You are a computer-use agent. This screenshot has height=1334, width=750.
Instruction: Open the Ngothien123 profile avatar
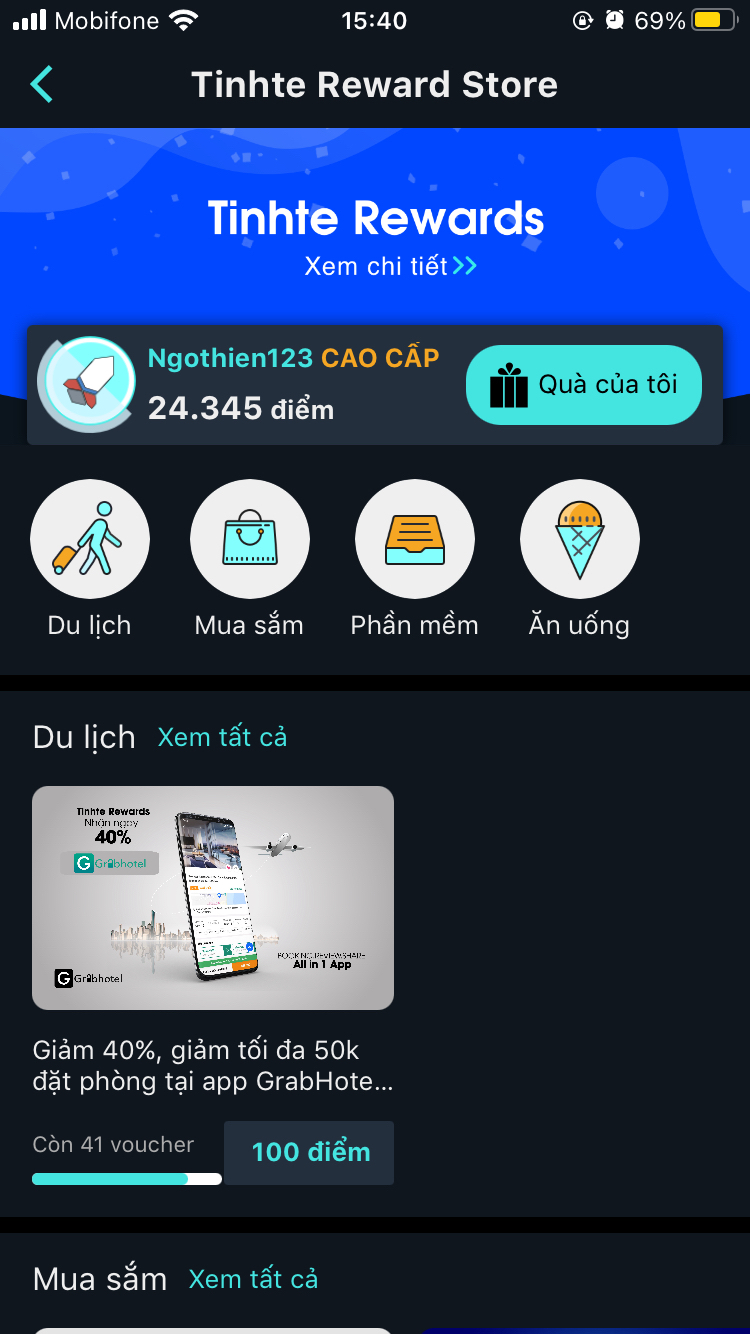coord(87,385)
